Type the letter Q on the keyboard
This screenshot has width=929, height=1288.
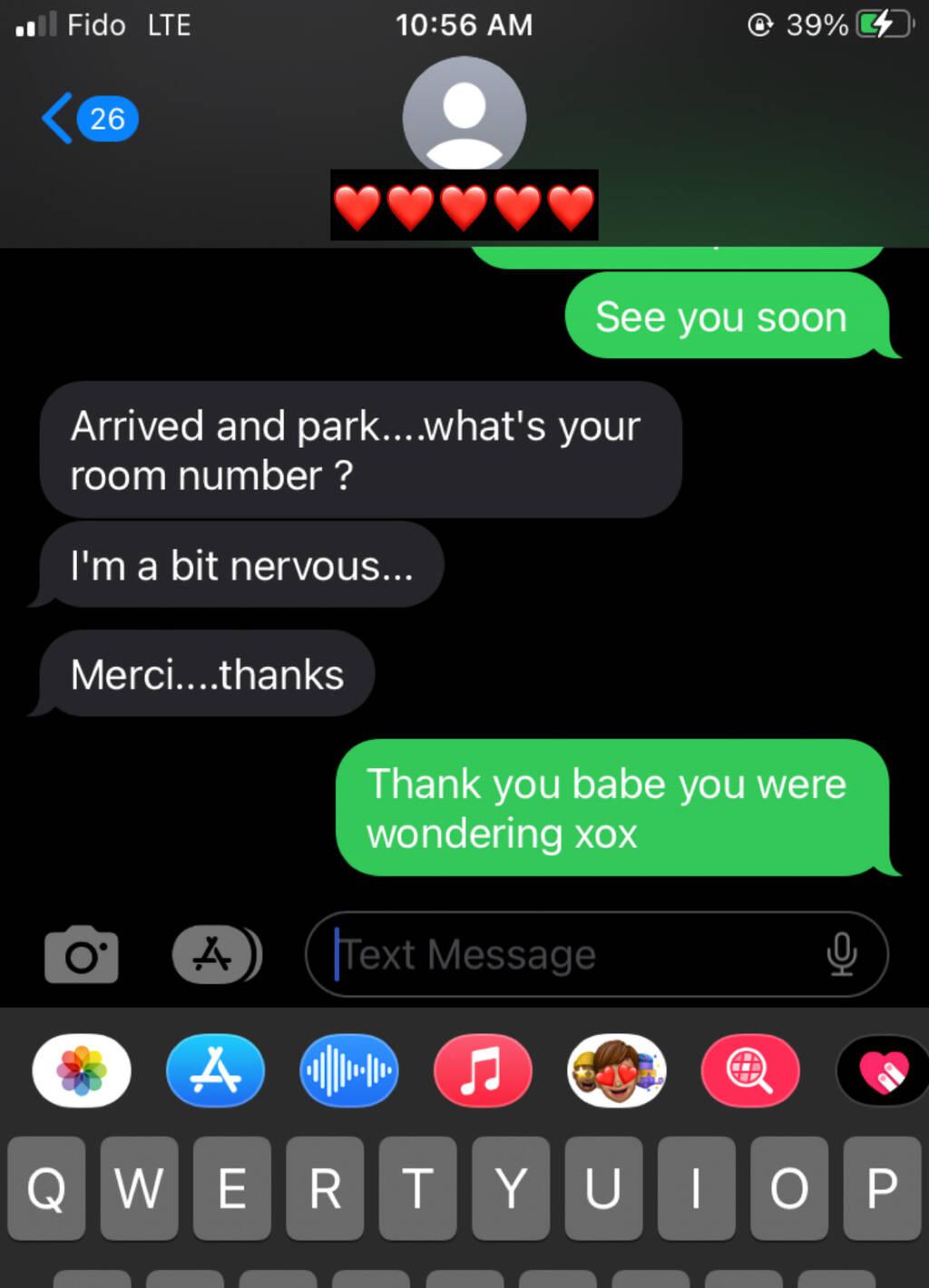(46, 1187)
